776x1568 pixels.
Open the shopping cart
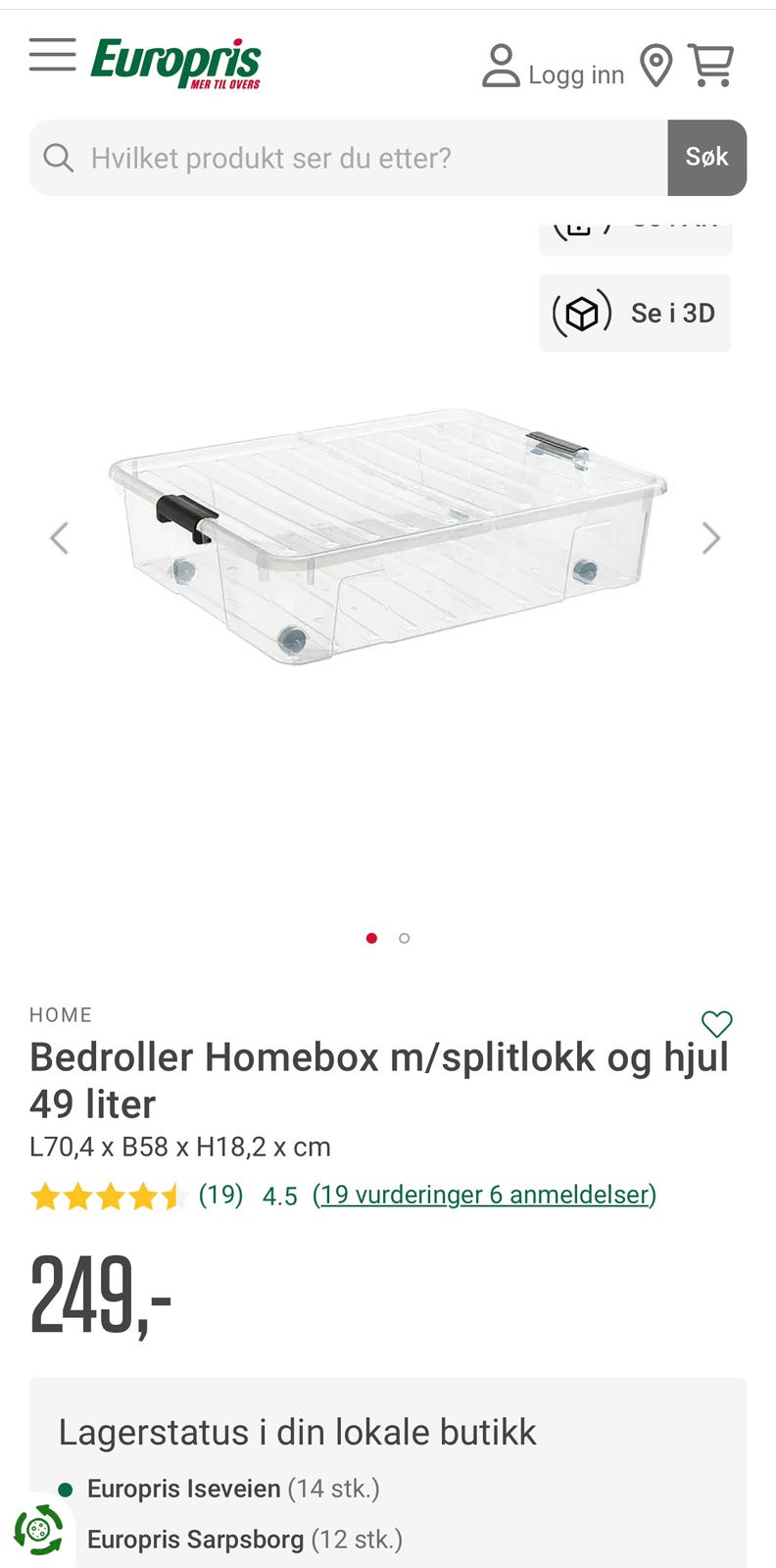pyautogui.click(x=711, y=66)
